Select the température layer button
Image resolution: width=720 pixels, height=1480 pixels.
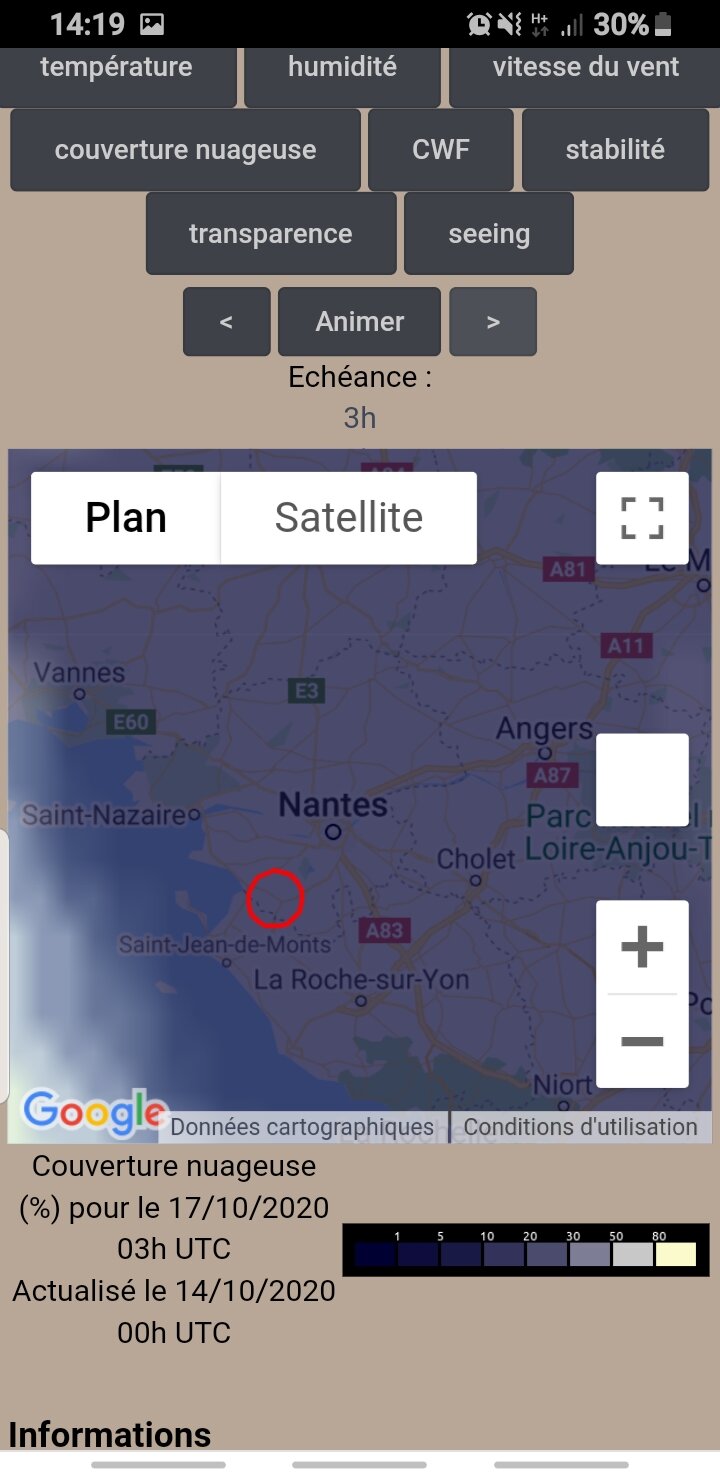[x=117, y=70]
